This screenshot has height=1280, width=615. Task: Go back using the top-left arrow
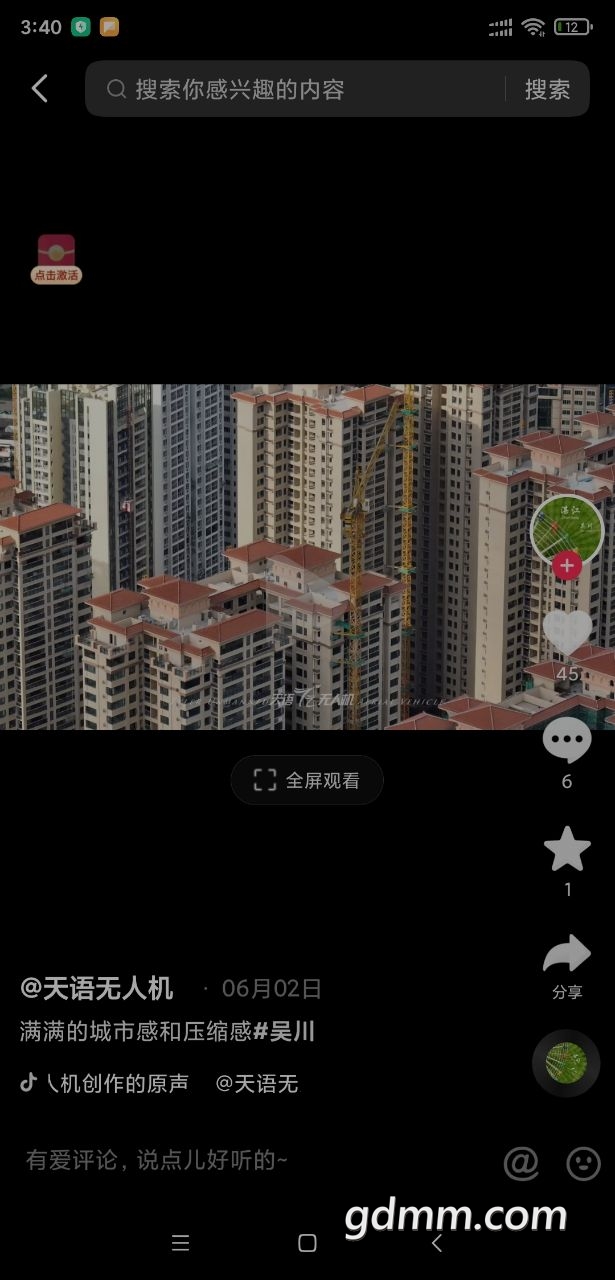40,89
